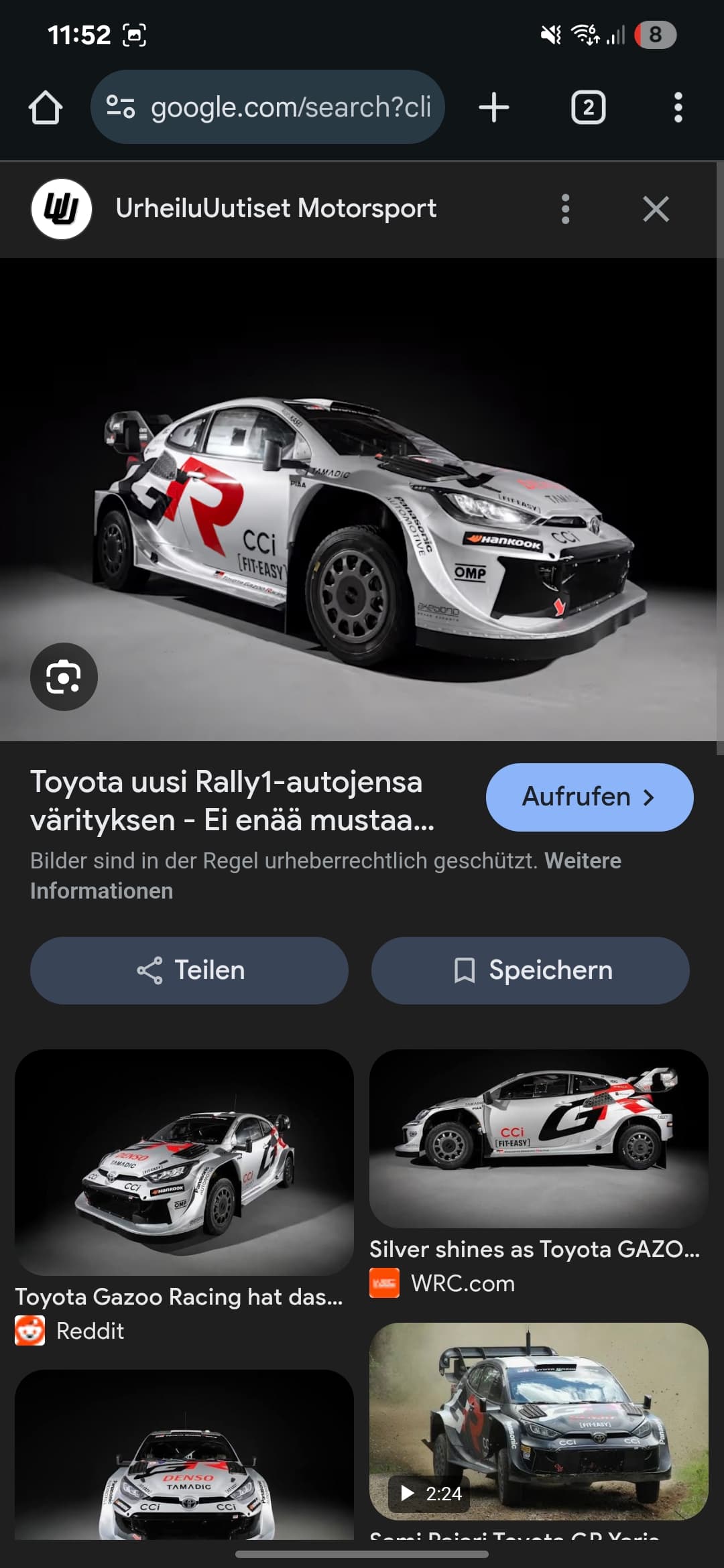Open the Chrome overflow menu

coord(678,107)
